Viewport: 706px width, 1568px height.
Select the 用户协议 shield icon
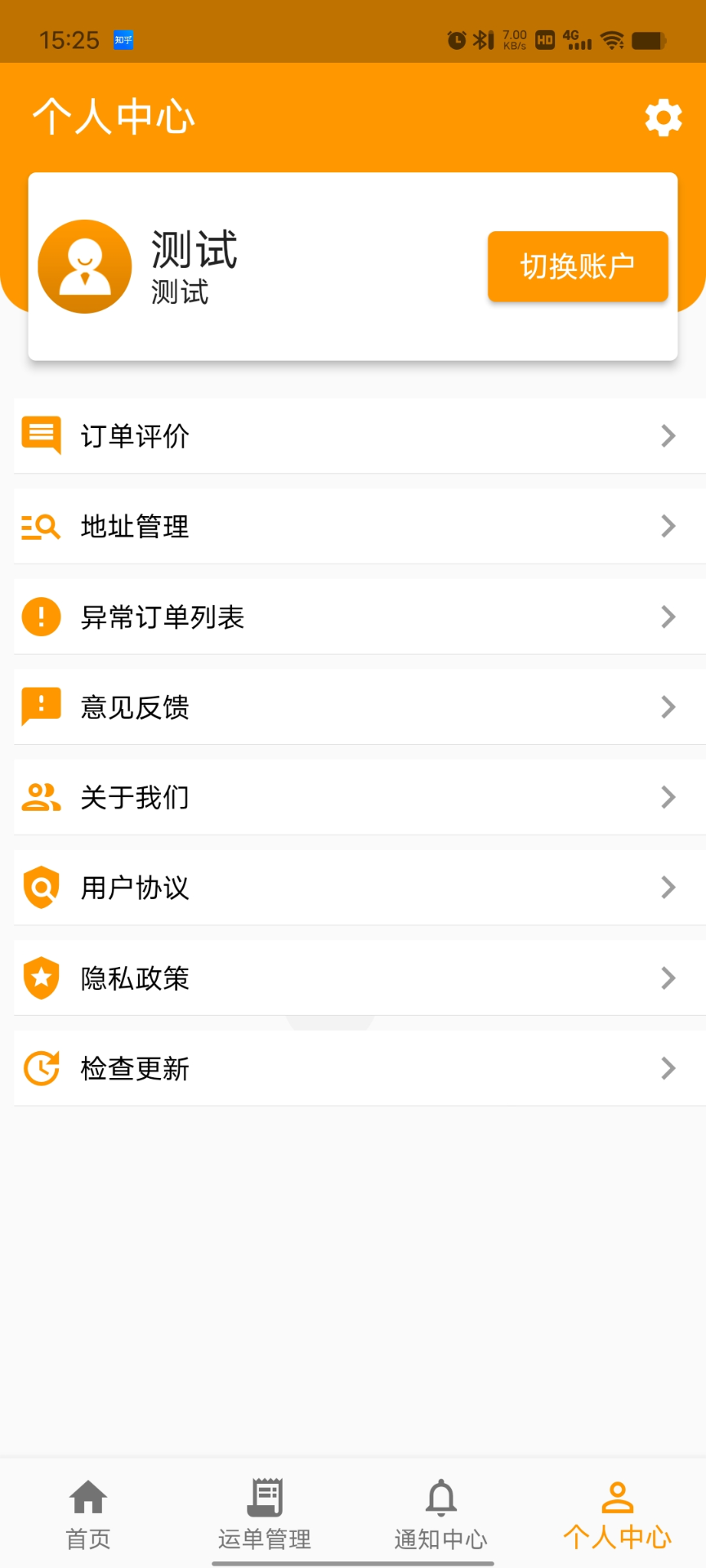tap(41, 888)
